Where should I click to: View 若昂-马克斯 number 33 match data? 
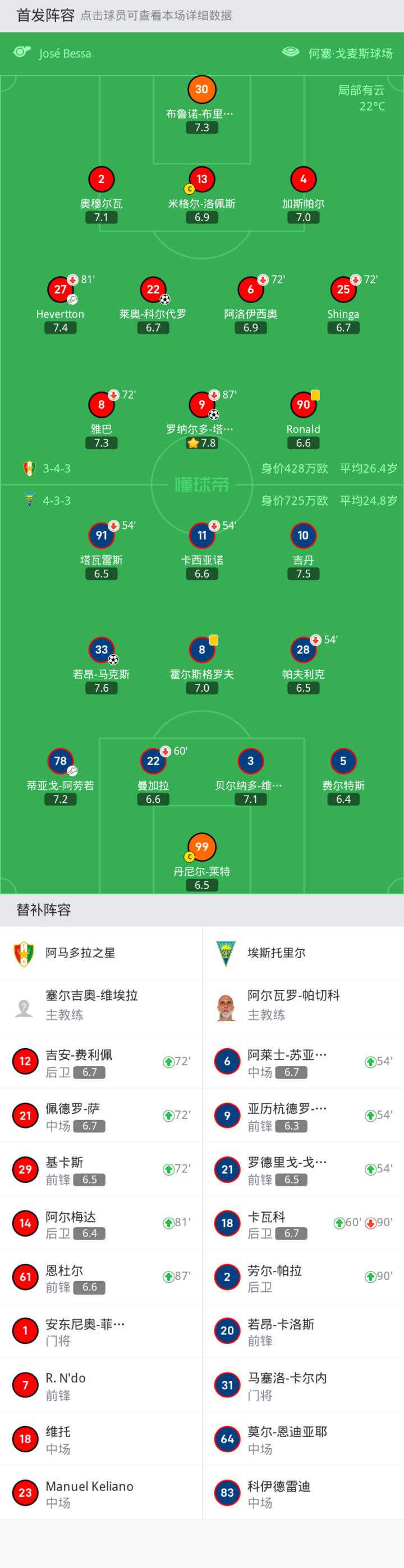pyautogui.click(x=102, y=665)
